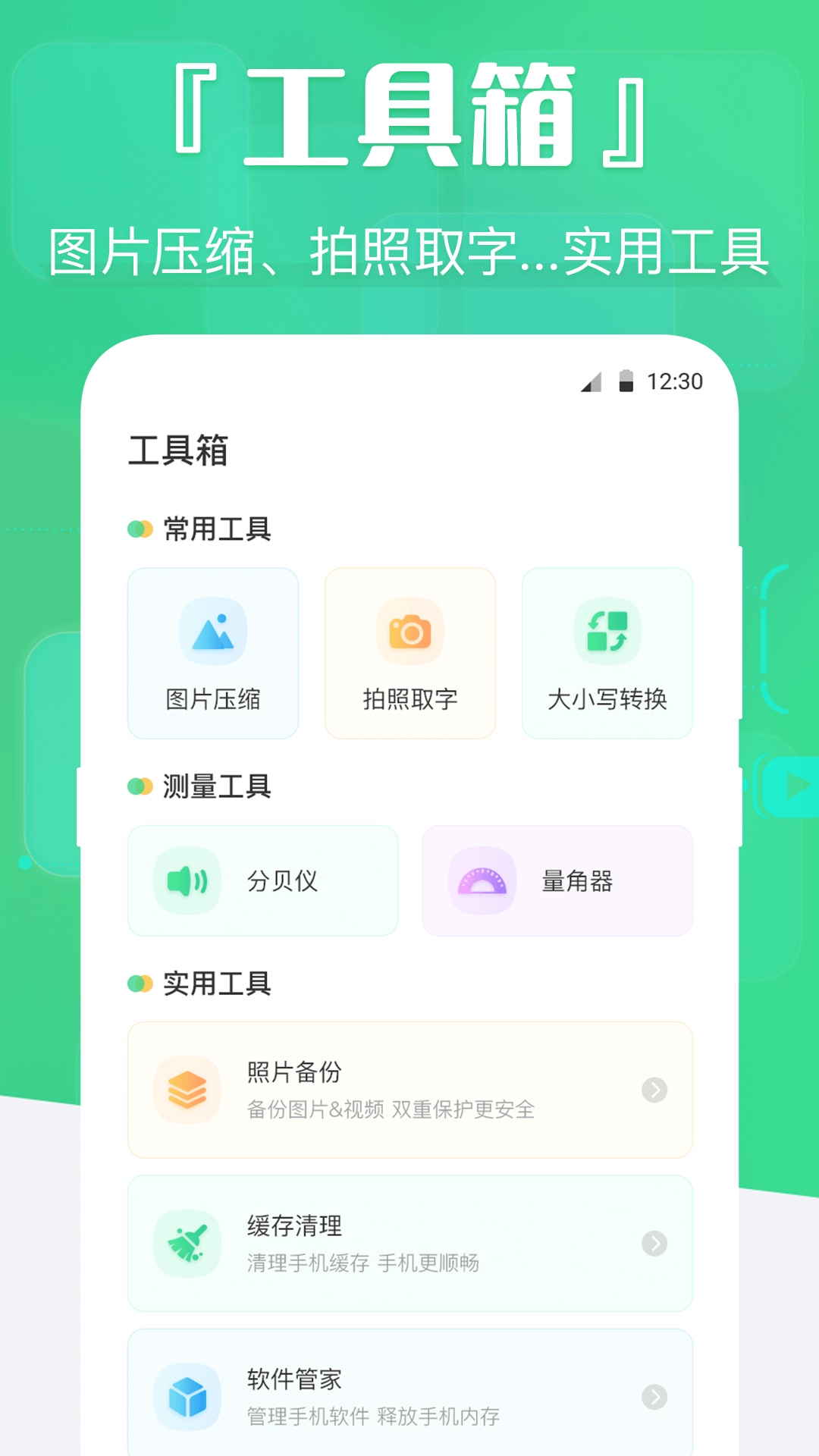819x1456 pixels.
Task: Expand the 照片备份 row via its chevron
Action: (x=655, y=1090)
